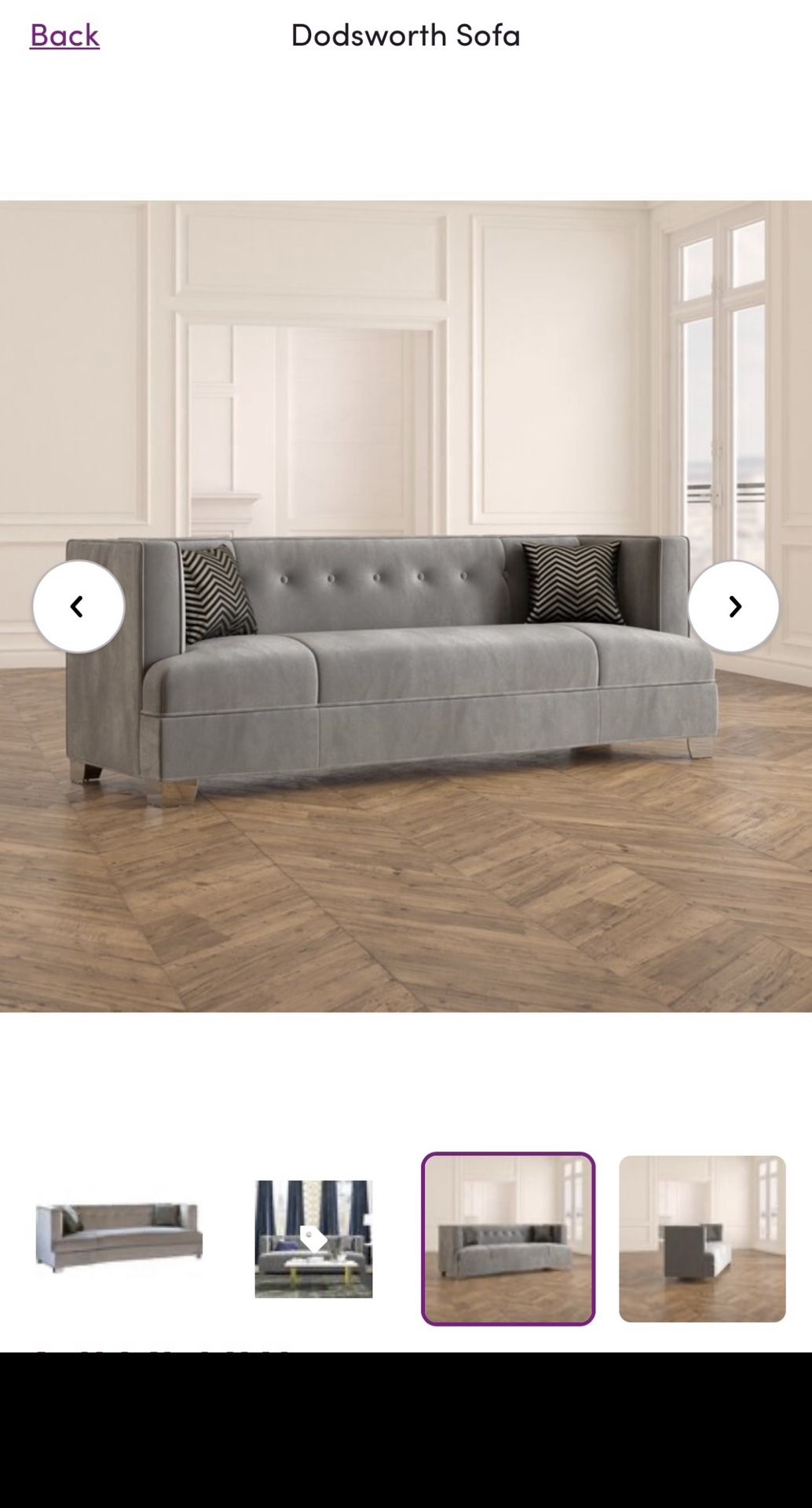The image size is (812, 1508).
Task: Select the highlighted front-view room thumbnail
Action: 508,1239
